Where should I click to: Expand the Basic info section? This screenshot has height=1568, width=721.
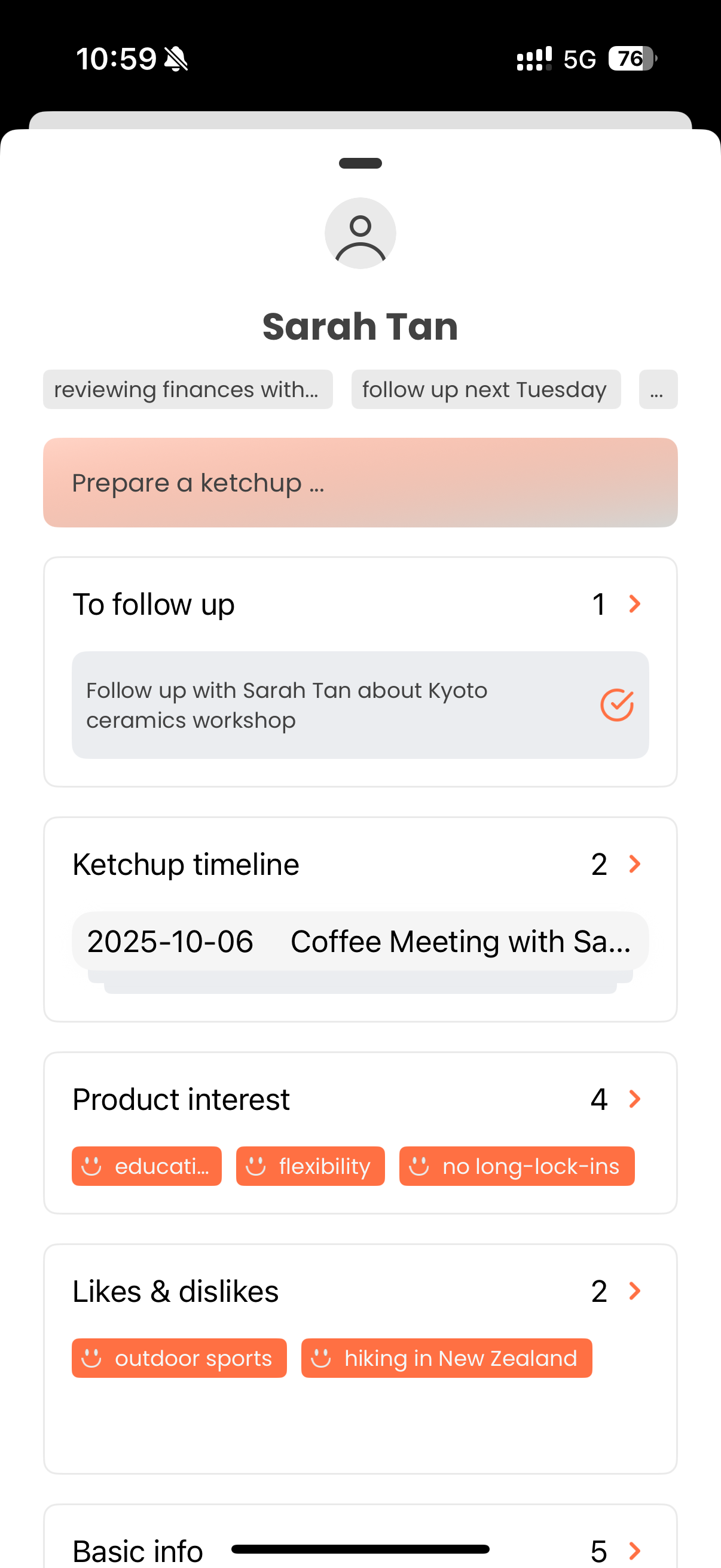click(634, 1550)
